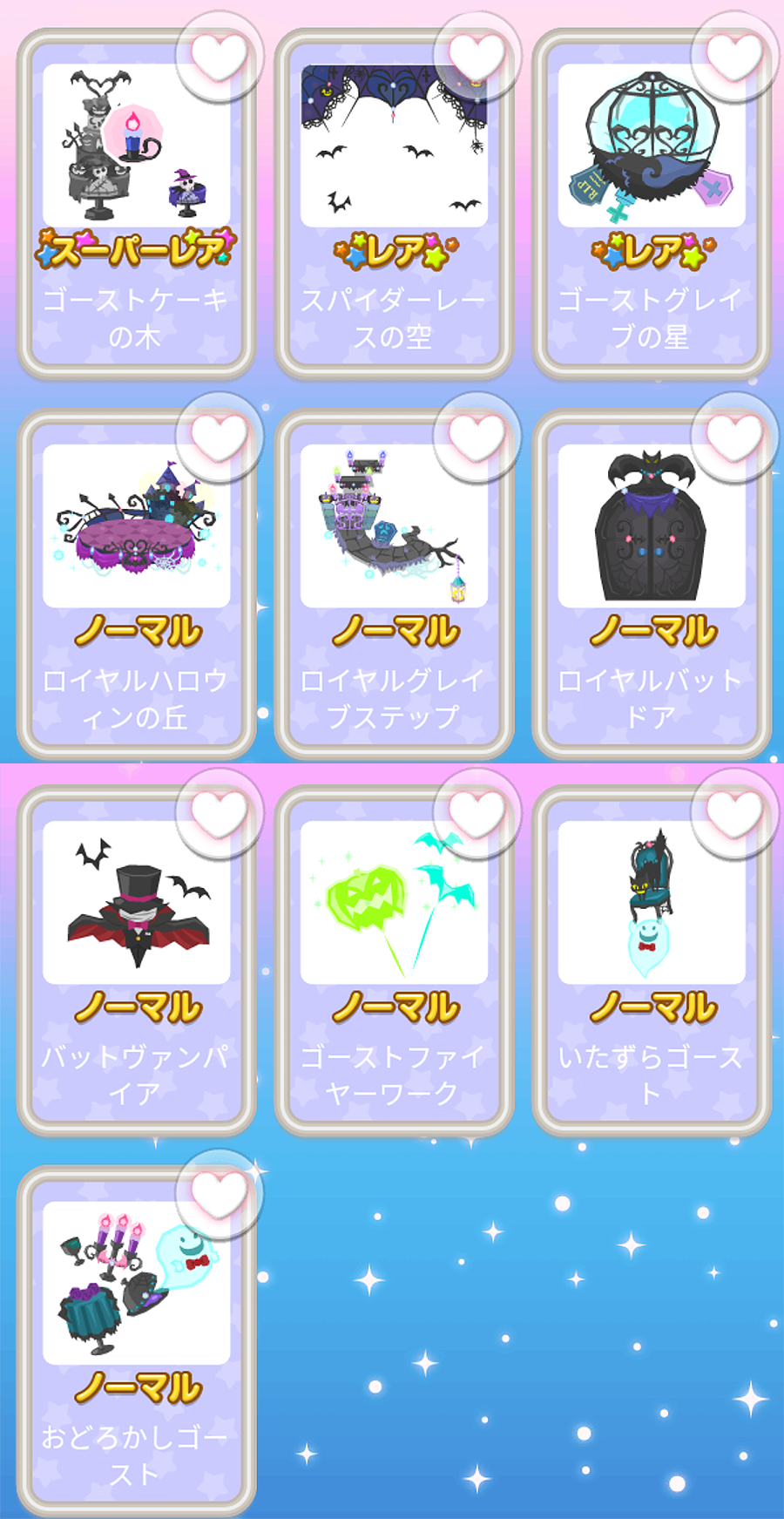The height and width of the screenshot is (1519, 784).
Task: Favorite the いたずらゴースト item
Action: [x=734, y=814]
